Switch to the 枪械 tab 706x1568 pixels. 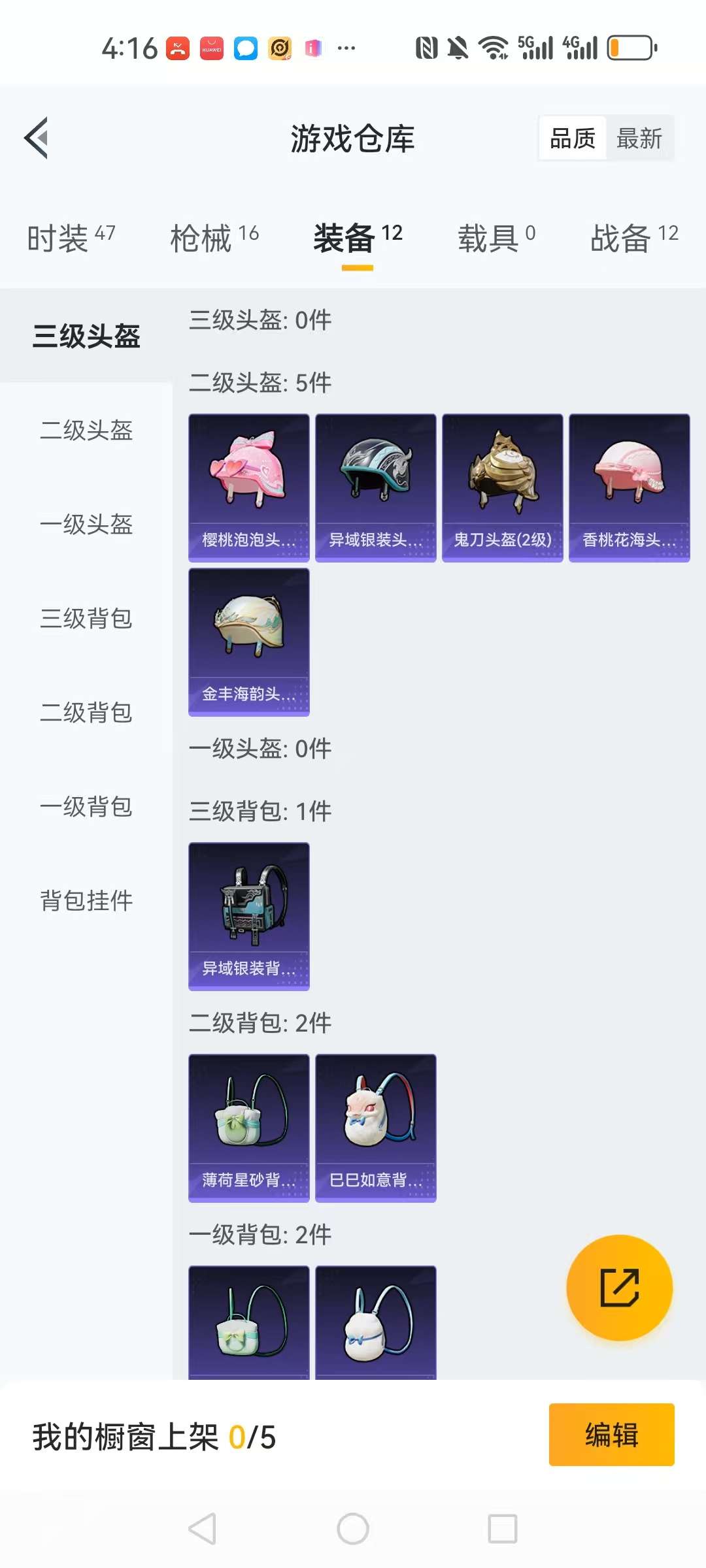point(214,237)
